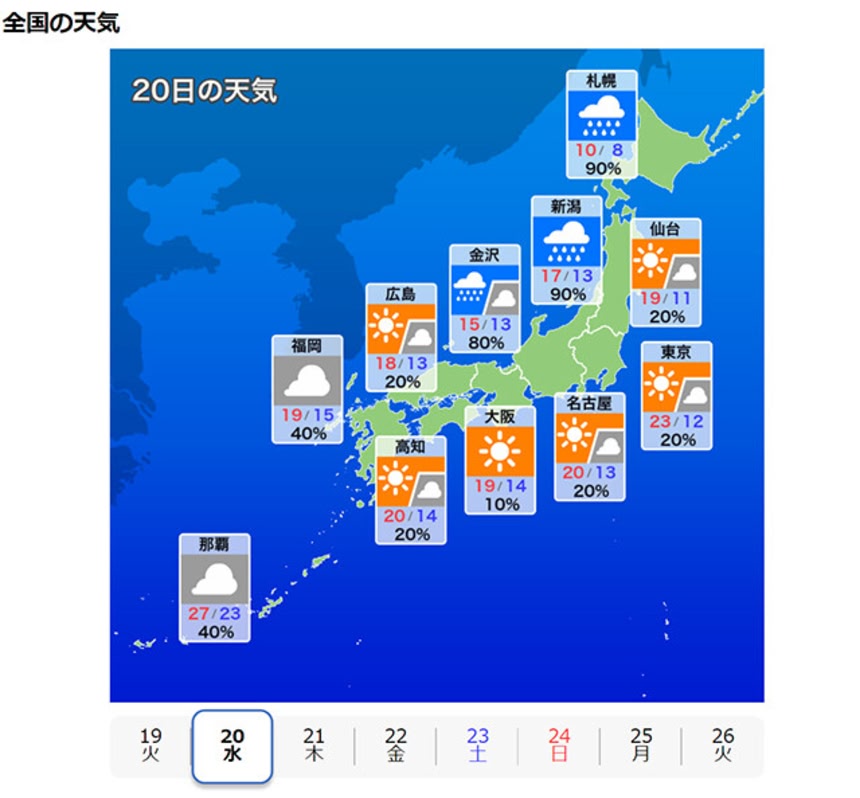
Task: Switch to the 22日 (金) tab
Action: 396,746
